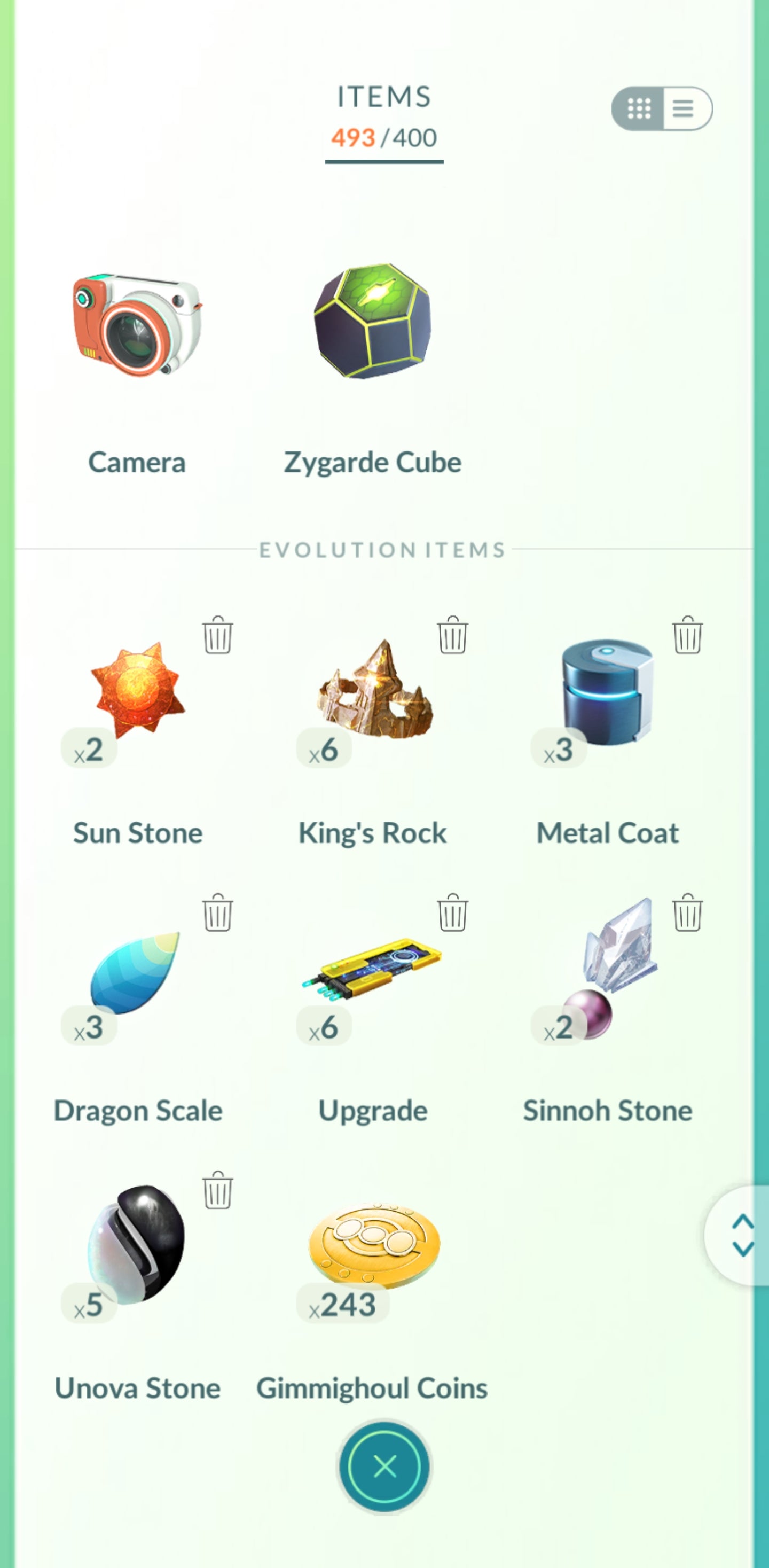Screen dimensions: 769x1568
Task: Switch to list view layout
Action: (x=685, y=109)
